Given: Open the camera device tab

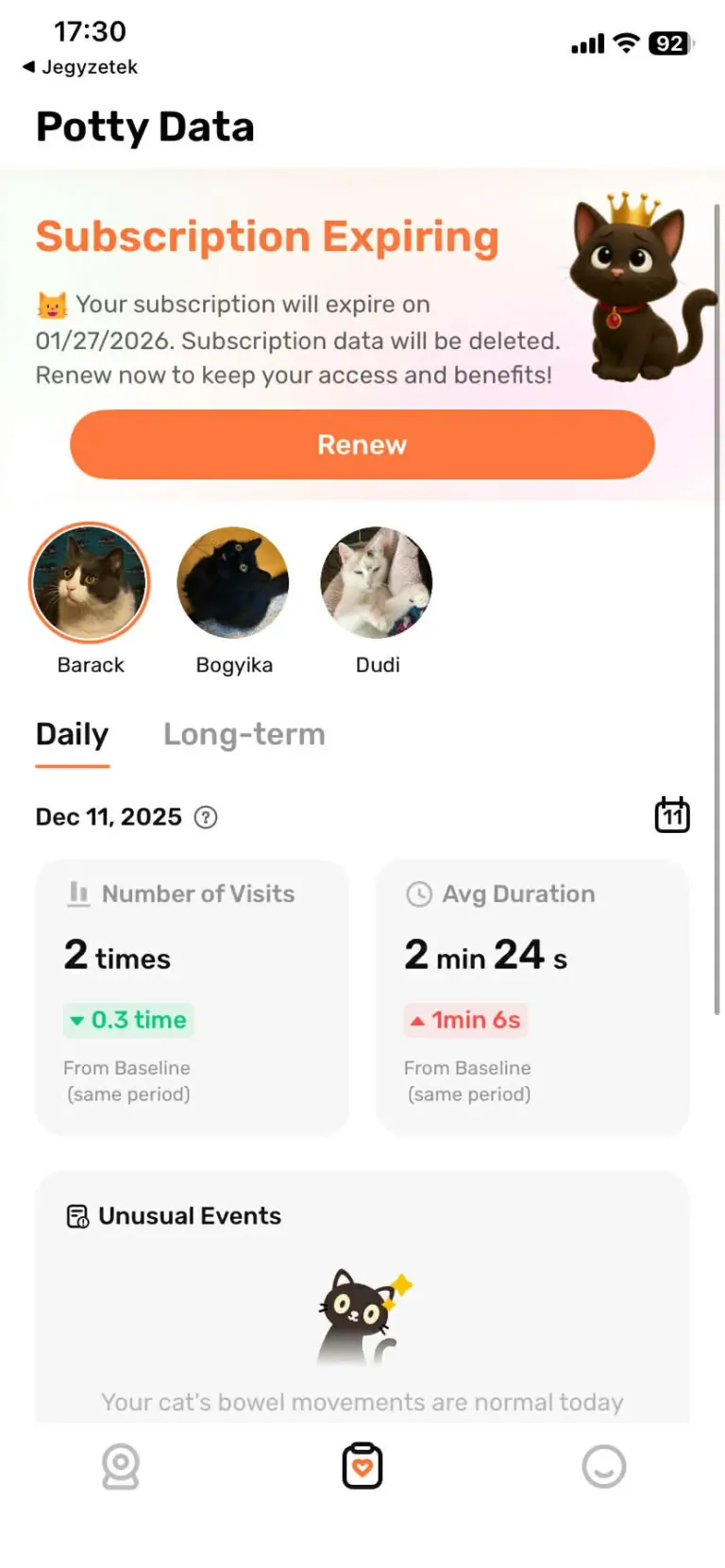Looking at the screenshot, I should (x=121, y=1466).
